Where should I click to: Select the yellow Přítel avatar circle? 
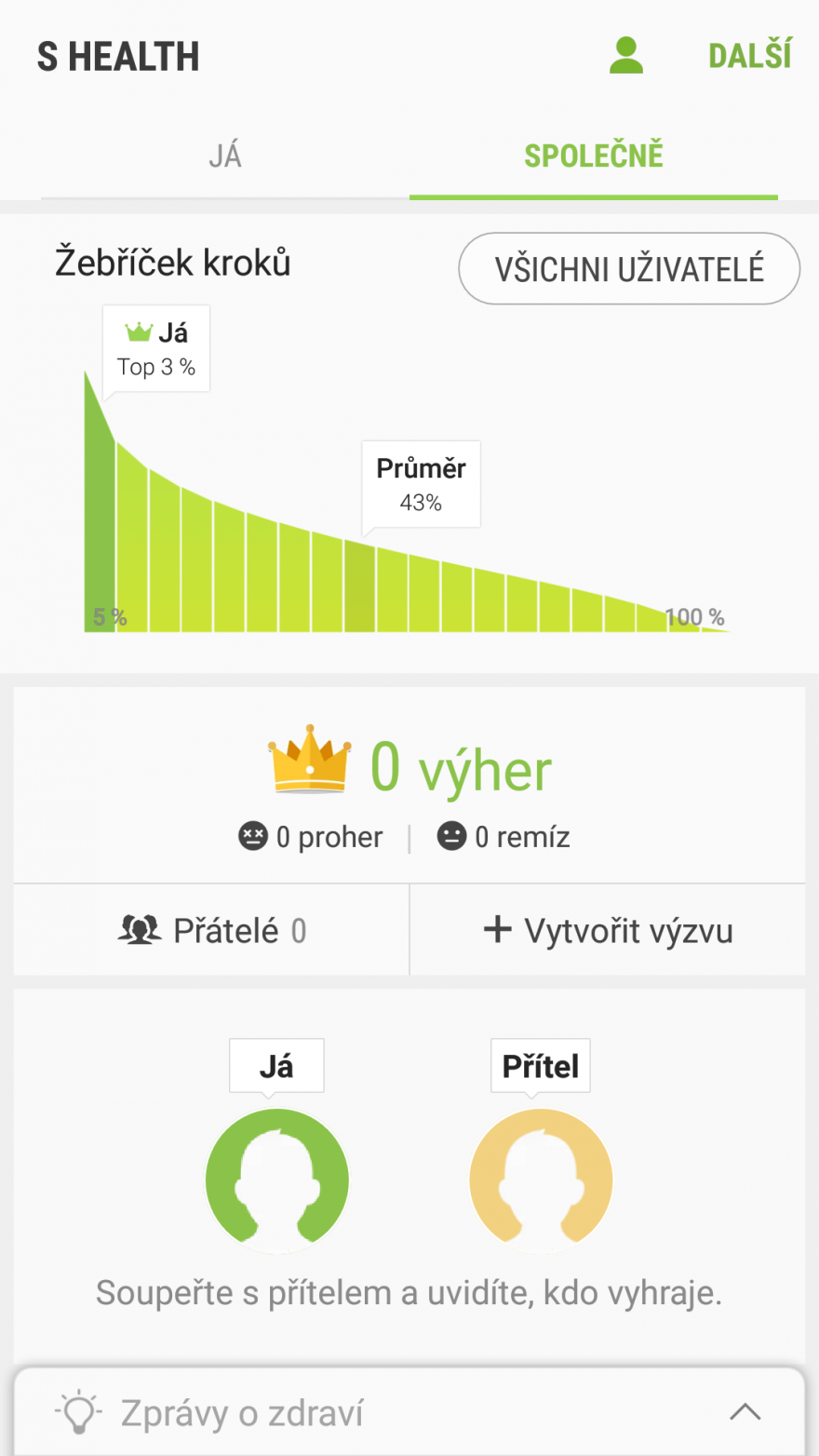[541, 1180]
